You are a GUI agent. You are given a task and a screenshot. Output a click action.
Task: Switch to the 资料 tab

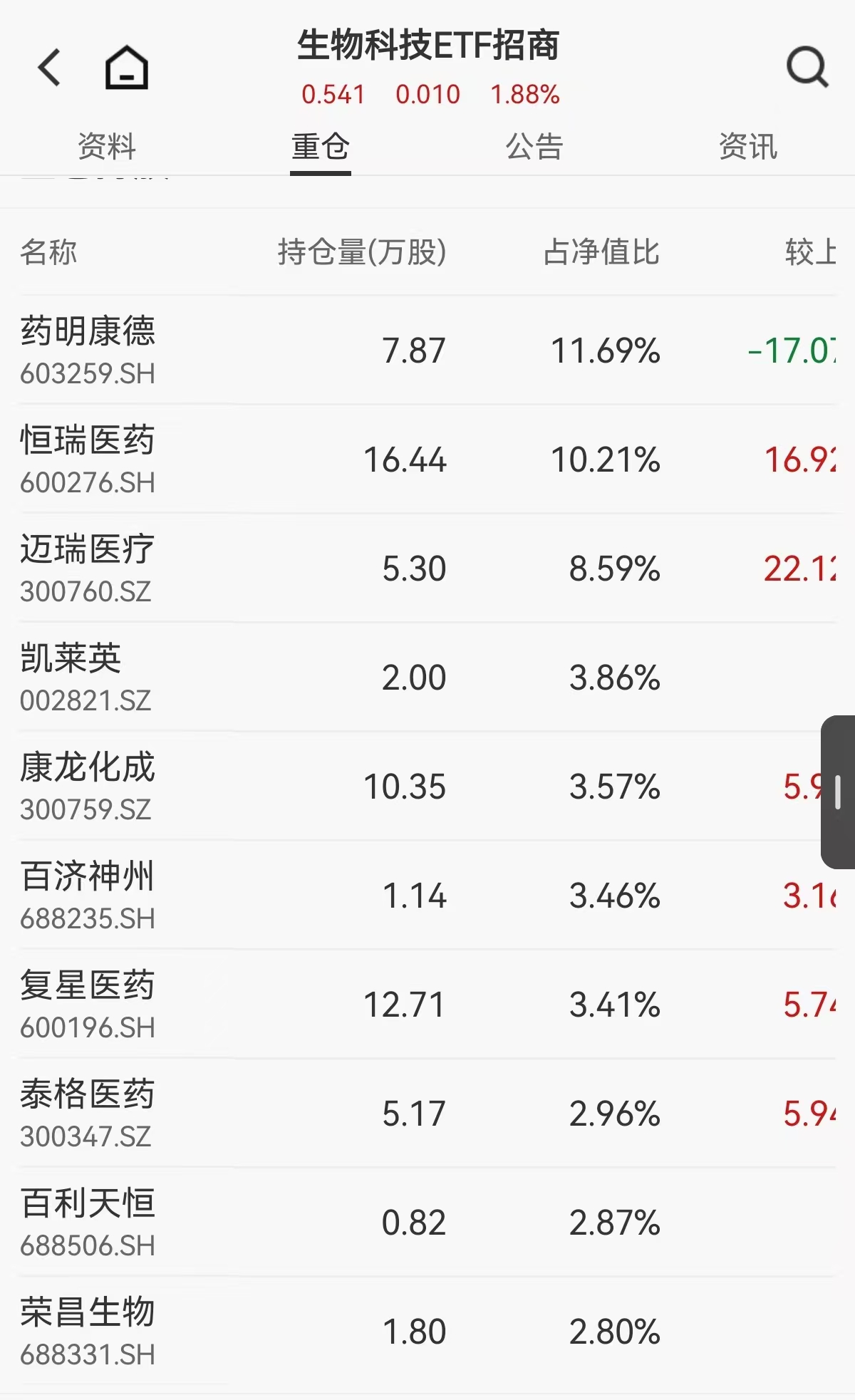tap(107, 147)
